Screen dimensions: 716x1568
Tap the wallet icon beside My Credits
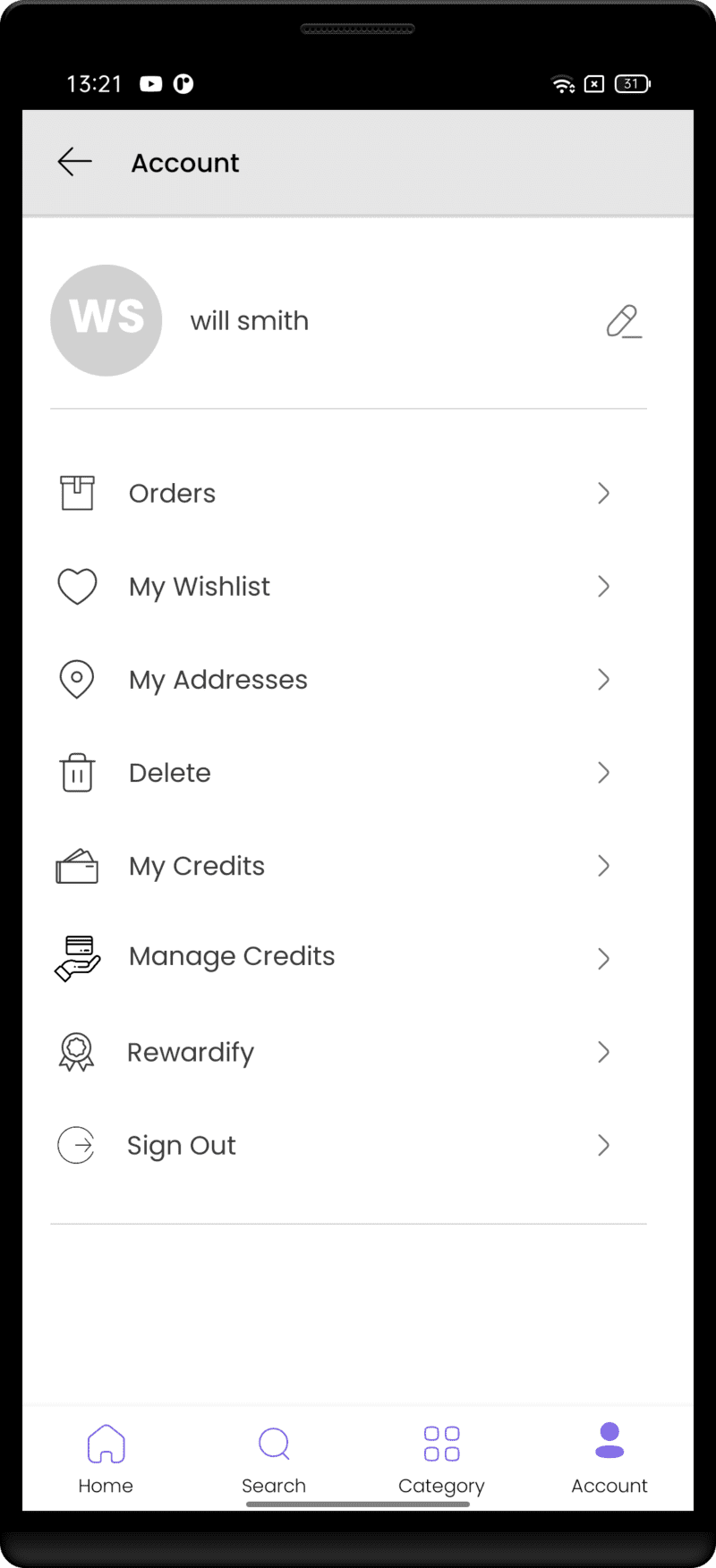tap(77, 866)
